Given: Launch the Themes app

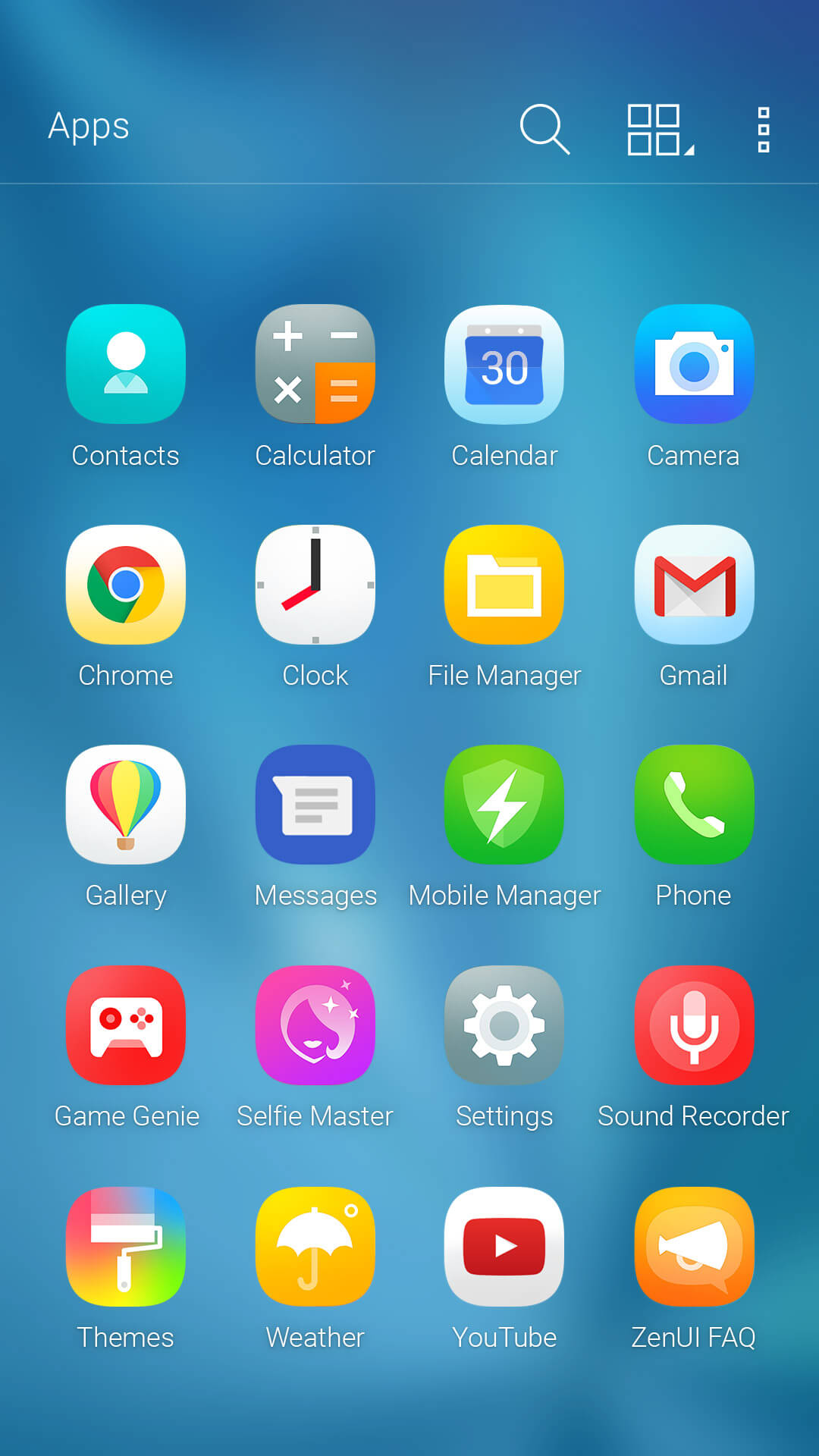Looking at the screenshot, I should pos(125,1247).
